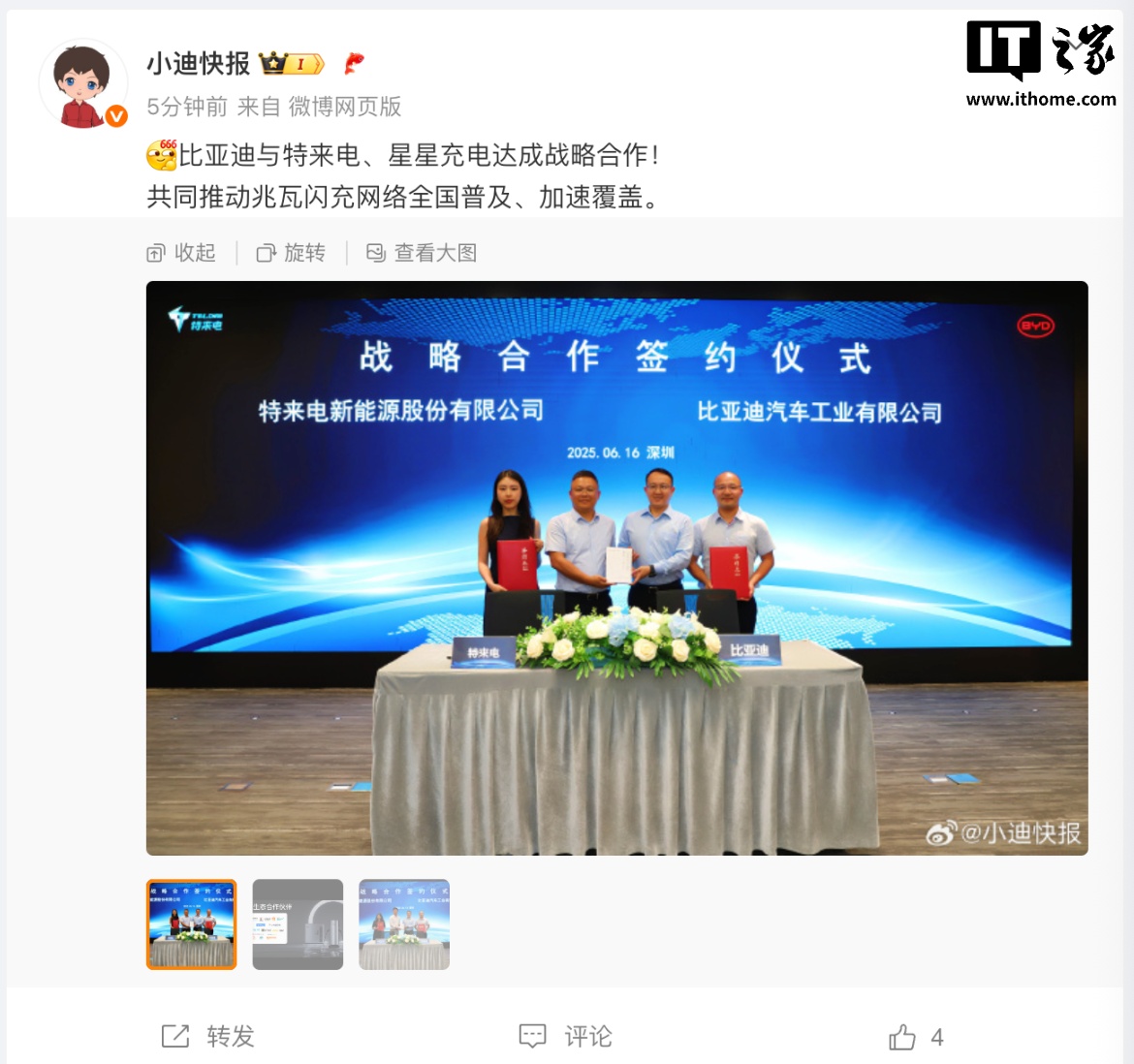This screenshot has width=1134, height=1064.
Task: View full-size image via 查看大图
Action: click(x=422, y=253)
